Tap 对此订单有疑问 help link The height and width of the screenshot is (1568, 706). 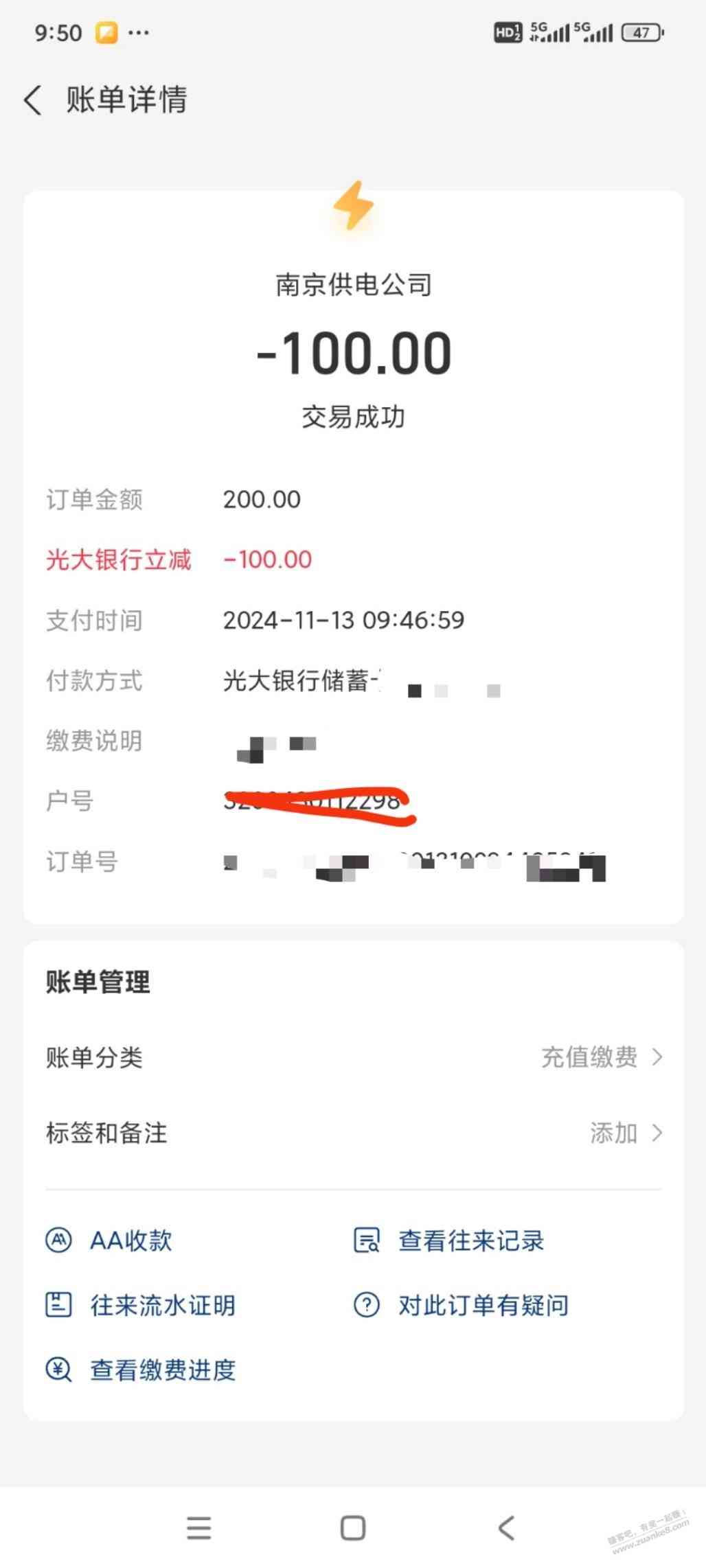(x=483, y=1305)
